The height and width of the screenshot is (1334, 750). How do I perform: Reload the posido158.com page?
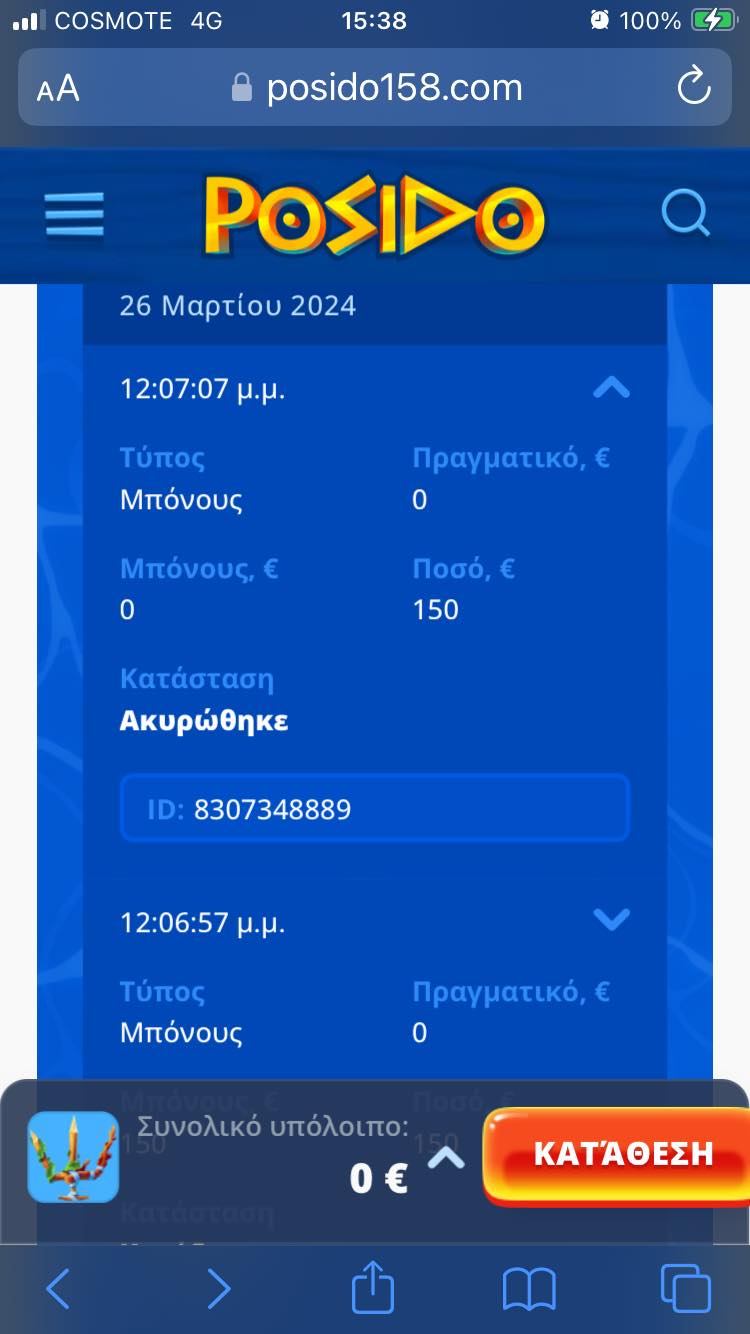(x=694, y=88)
